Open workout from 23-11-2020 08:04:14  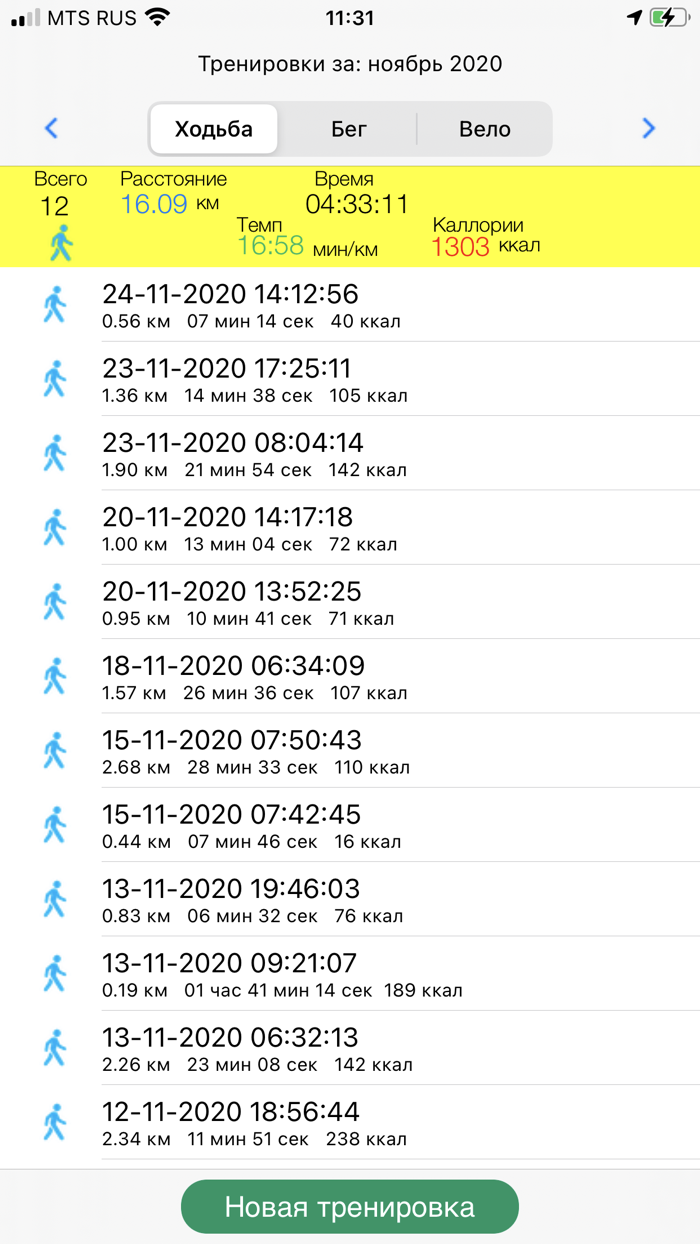tap(350, 454)
